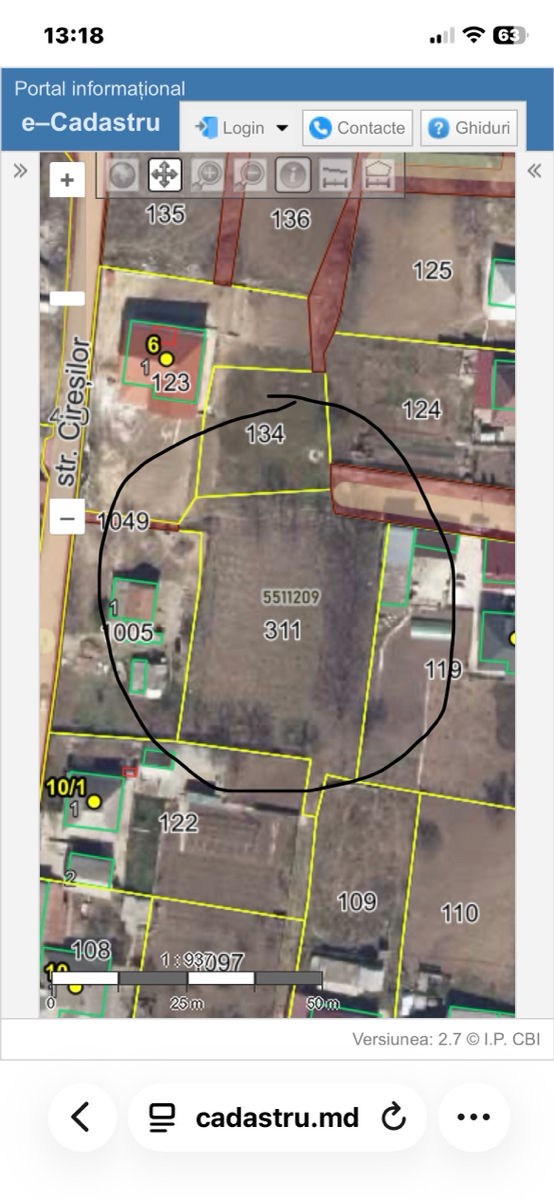The width and height of the screenshot is (554, 1200).
Task: Tap the Login button
Action: tap(231, 128)
